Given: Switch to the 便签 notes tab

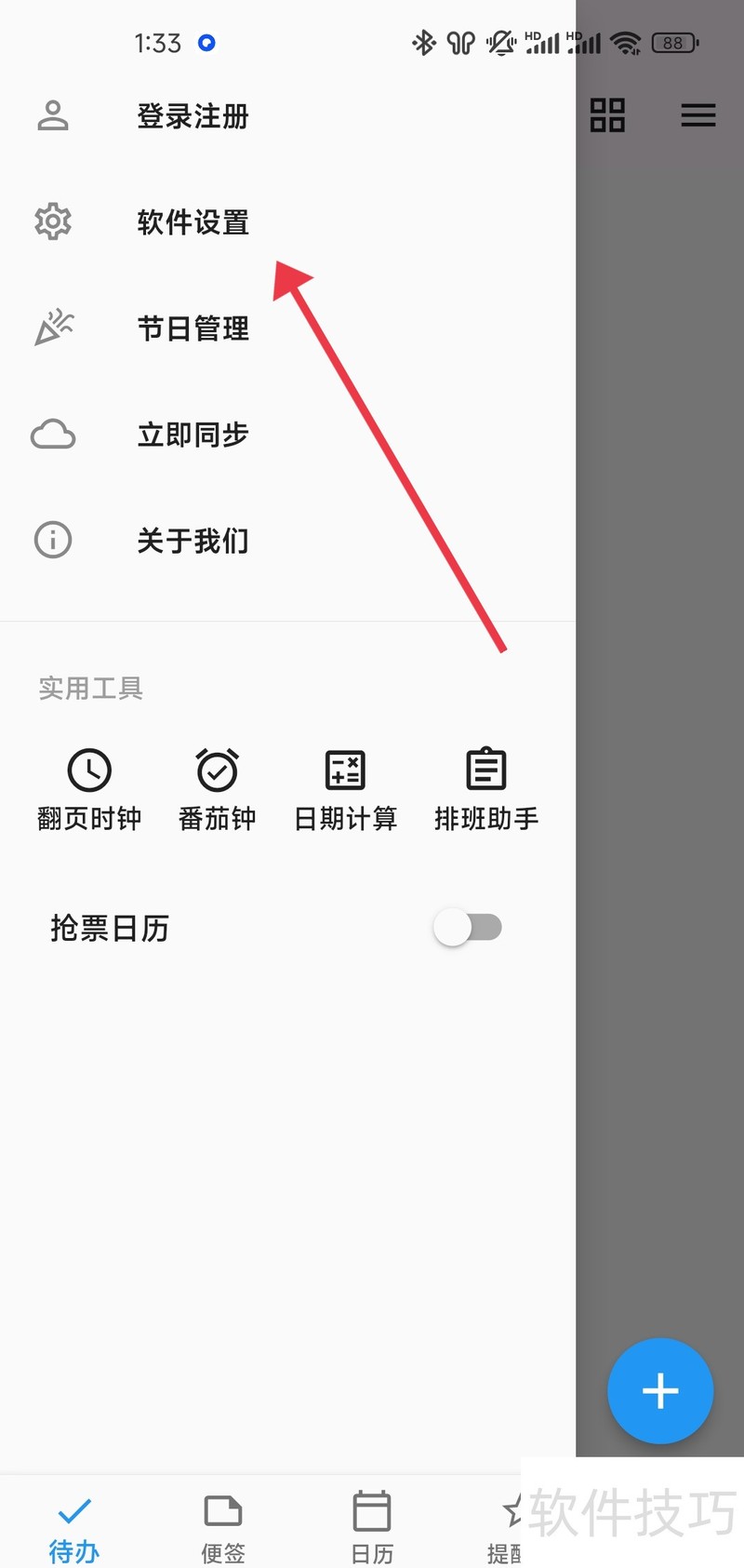Looking at the screenshot, I should pyautogui.click(x=223, y=1527).
